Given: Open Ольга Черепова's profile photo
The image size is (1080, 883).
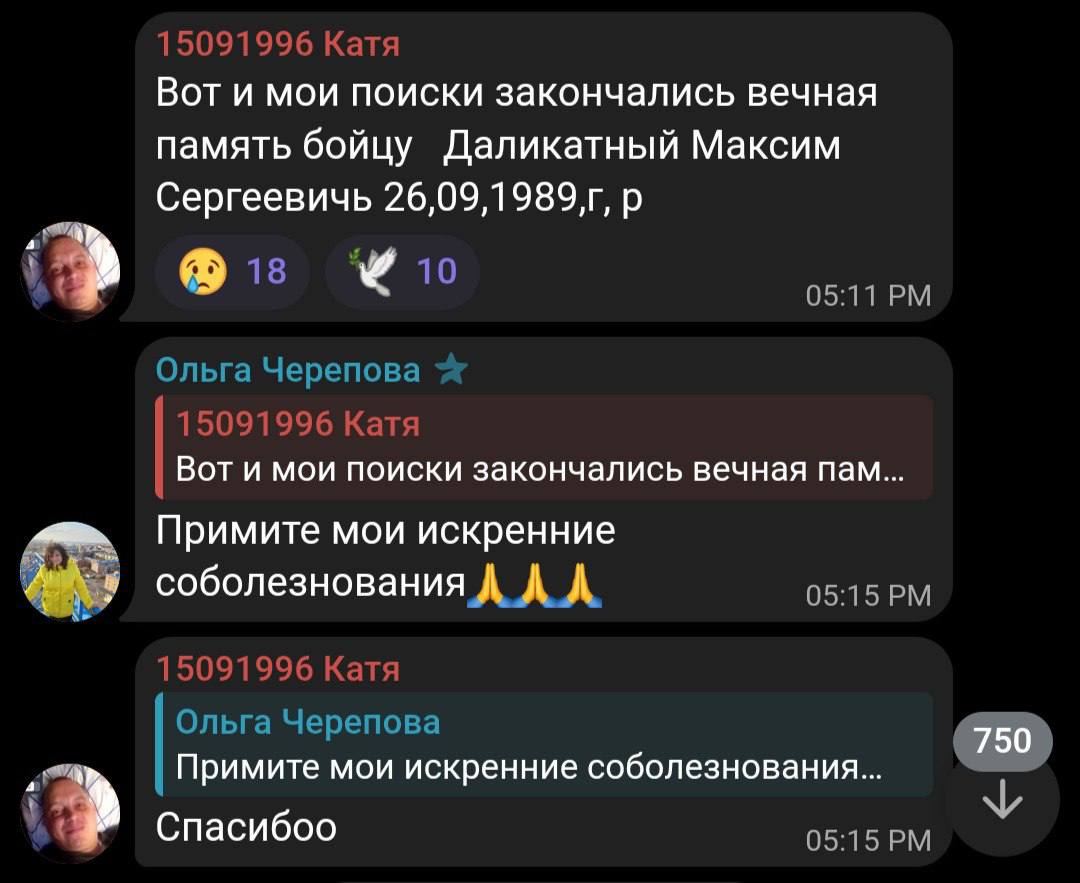Looking at the screenshot, I should 70,571.
